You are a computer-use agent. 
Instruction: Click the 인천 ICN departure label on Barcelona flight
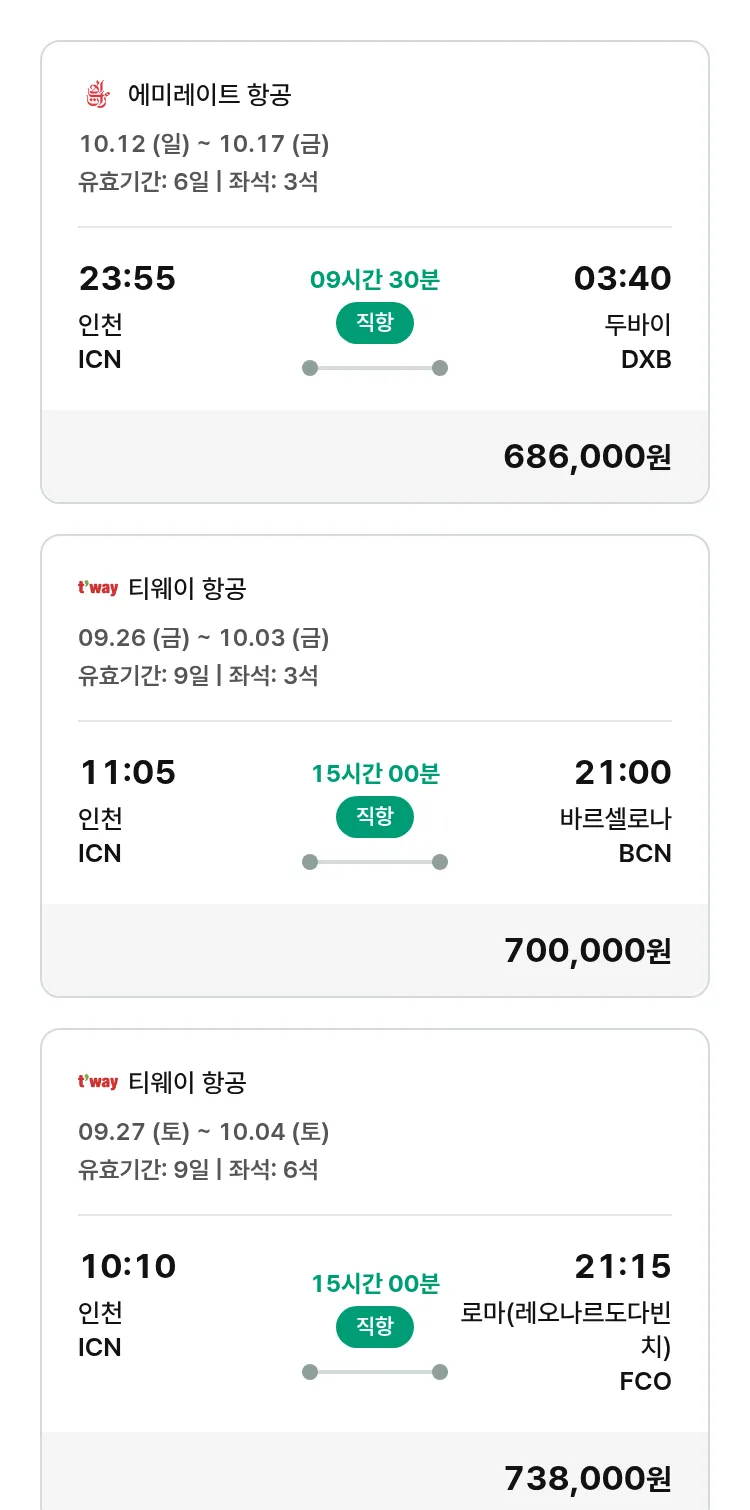[98, 836]
